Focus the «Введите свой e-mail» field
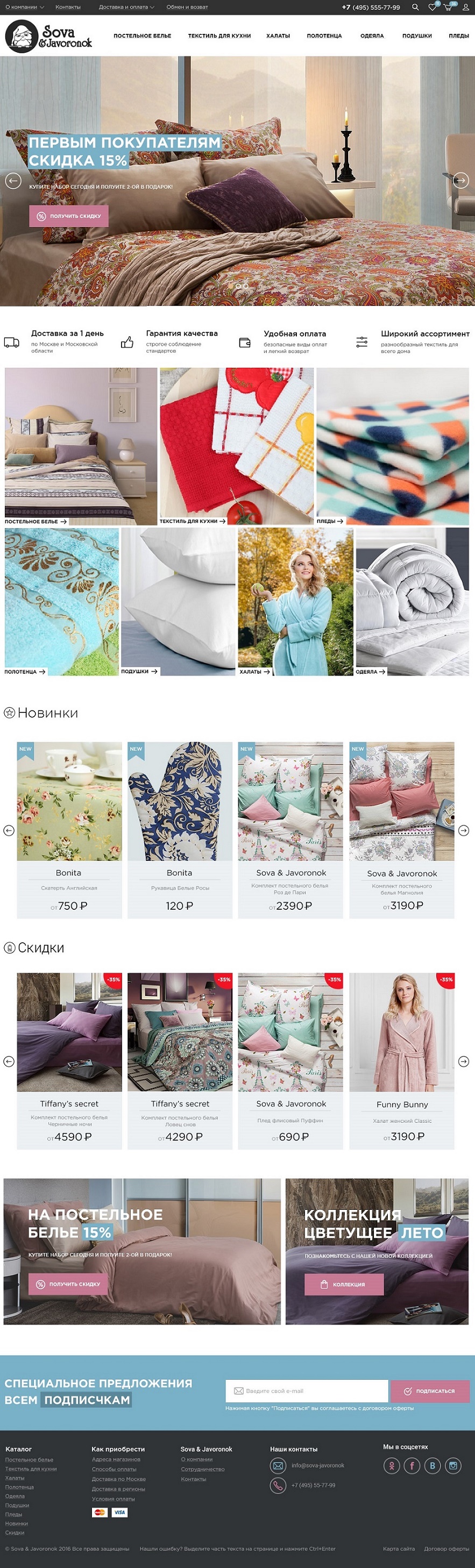475x1568 pixels. (307, 1391)
